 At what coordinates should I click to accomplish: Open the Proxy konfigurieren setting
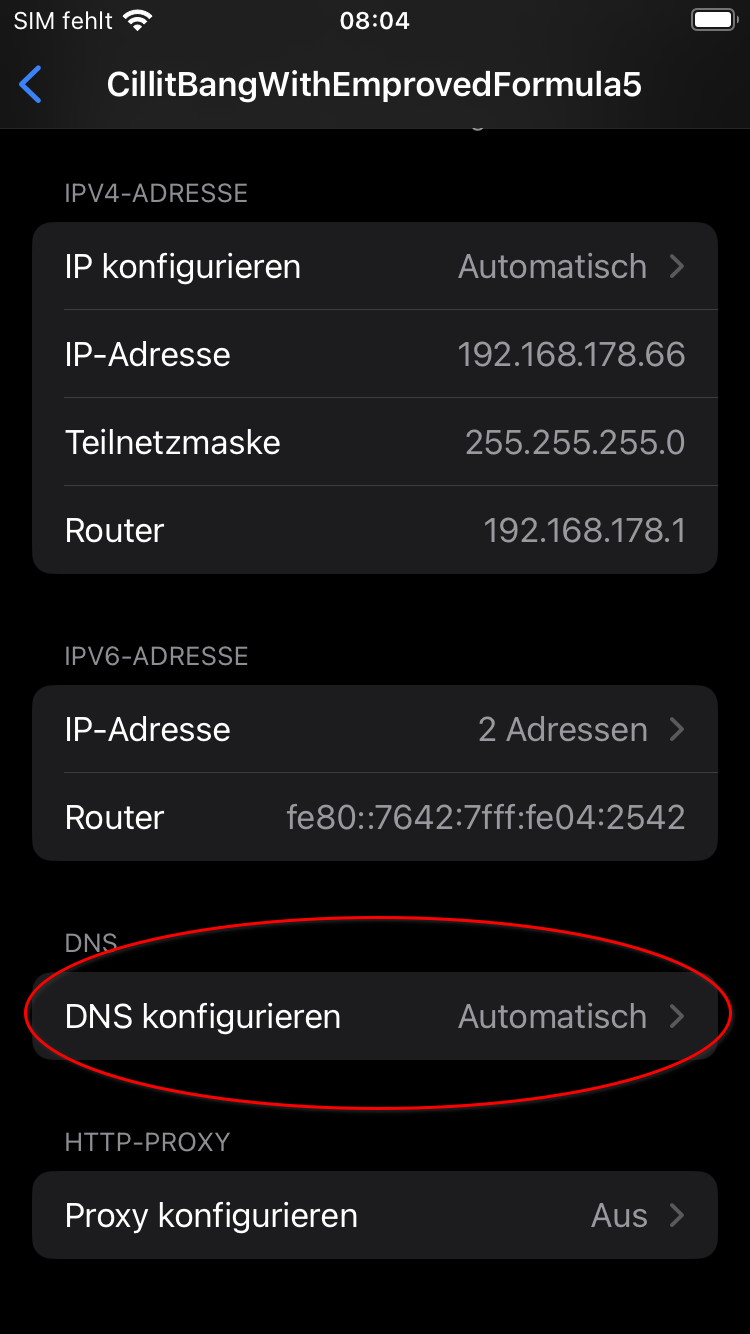tap(375, 1216)
